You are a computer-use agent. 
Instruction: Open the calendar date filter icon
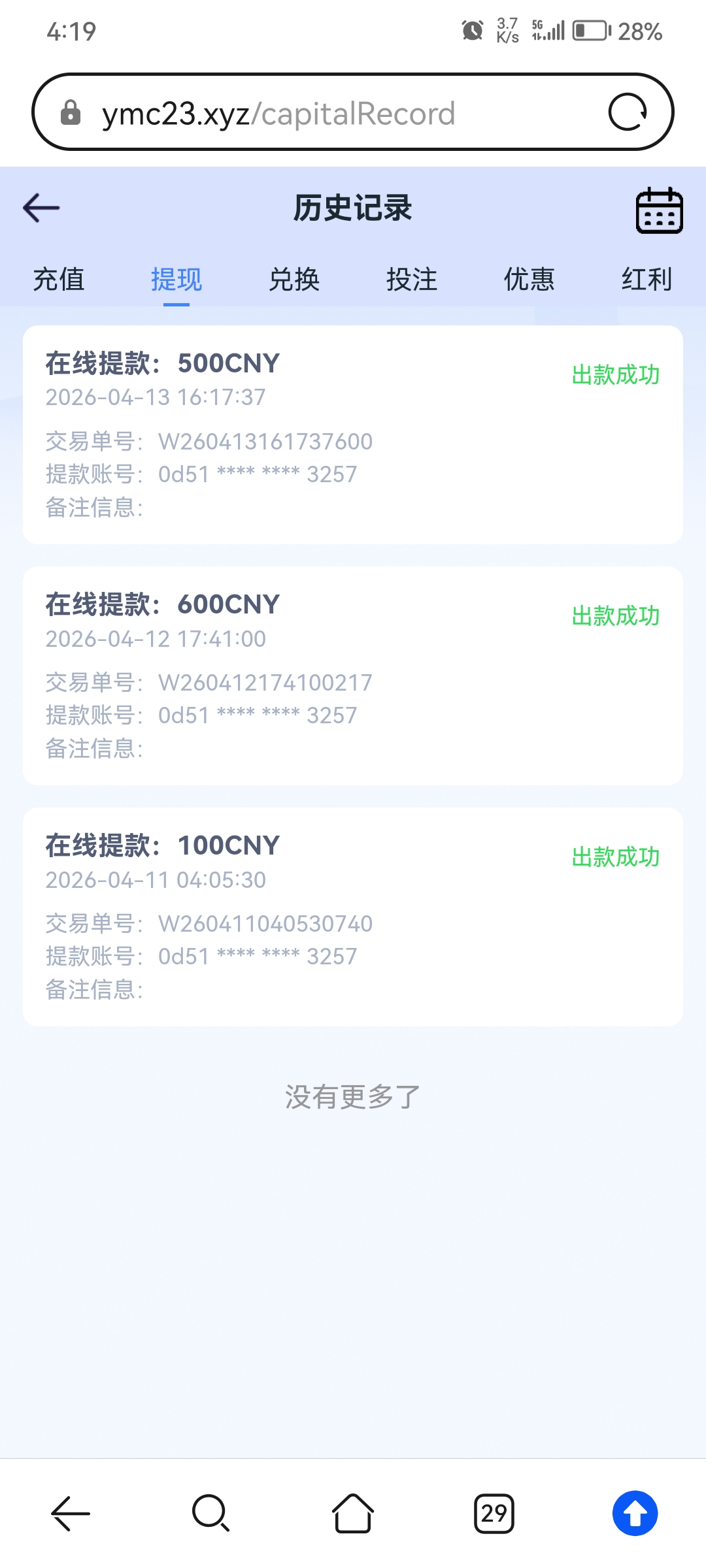tap(658, 209)
